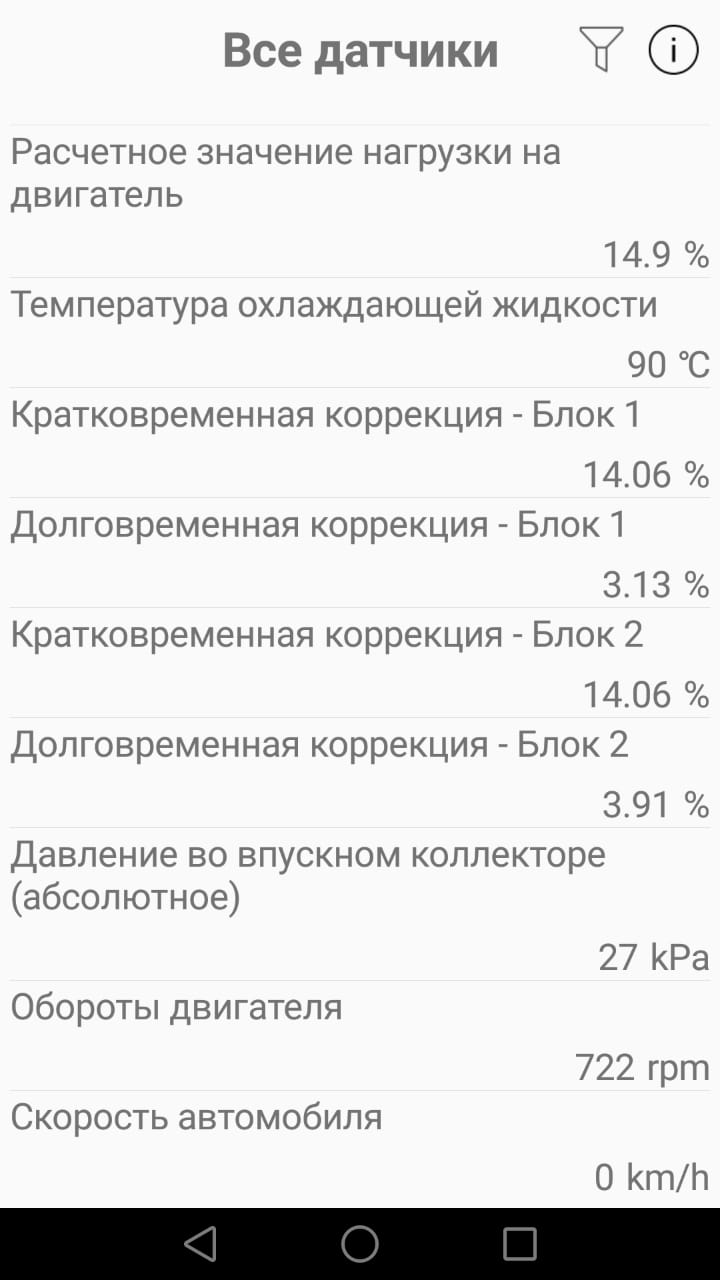Image resolution: width=720 pixels, height=1280 pixels.
Task: Go back with the system back button
Action: (200, 1244)
